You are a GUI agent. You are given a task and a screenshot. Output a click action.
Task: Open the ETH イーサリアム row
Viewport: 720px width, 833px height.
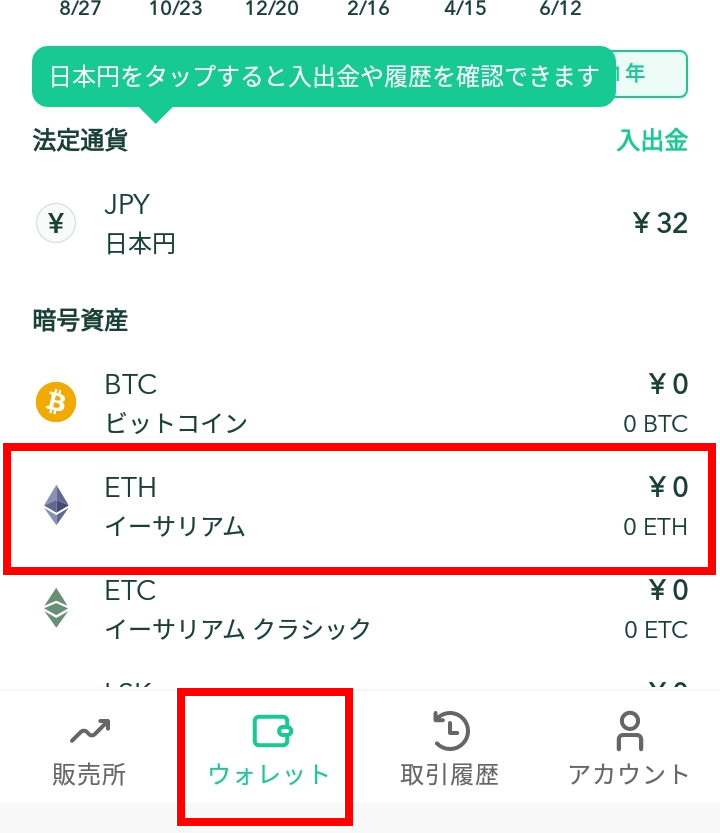(x=360, y=507)
